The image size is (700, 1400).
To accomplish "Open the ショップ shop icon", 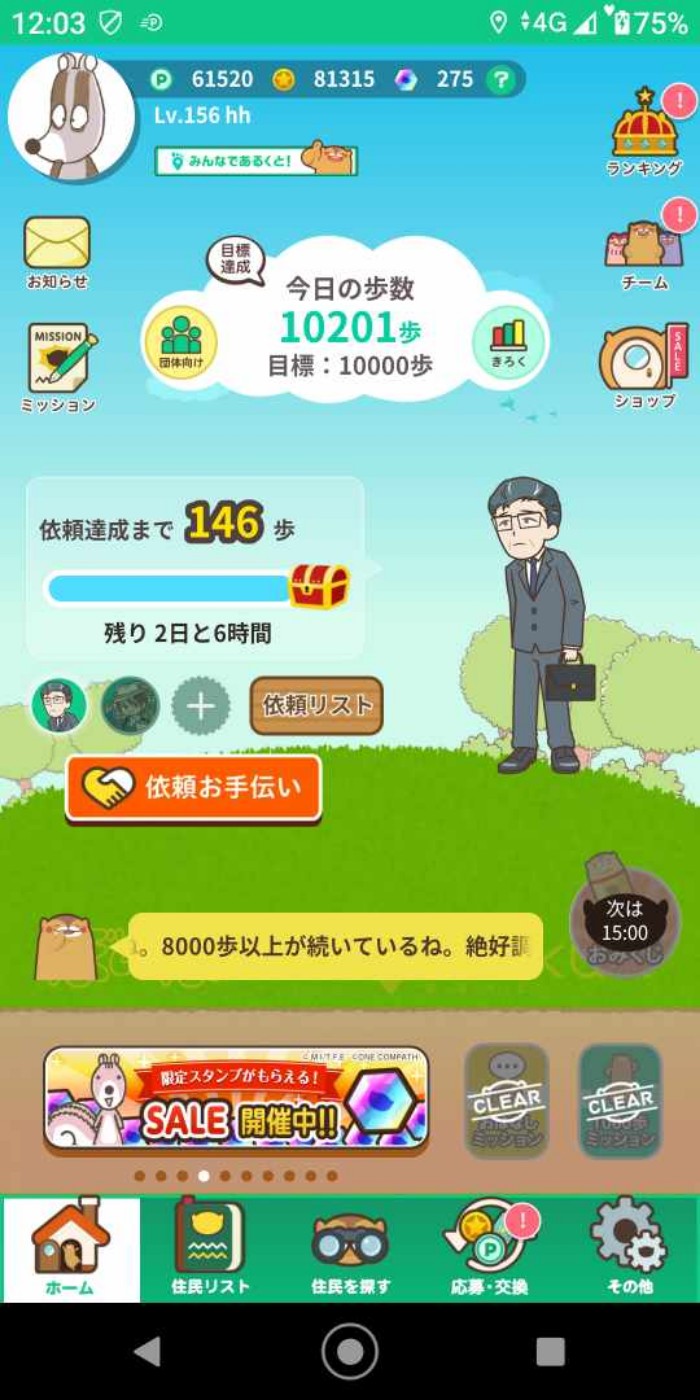I will coord(645,362).
